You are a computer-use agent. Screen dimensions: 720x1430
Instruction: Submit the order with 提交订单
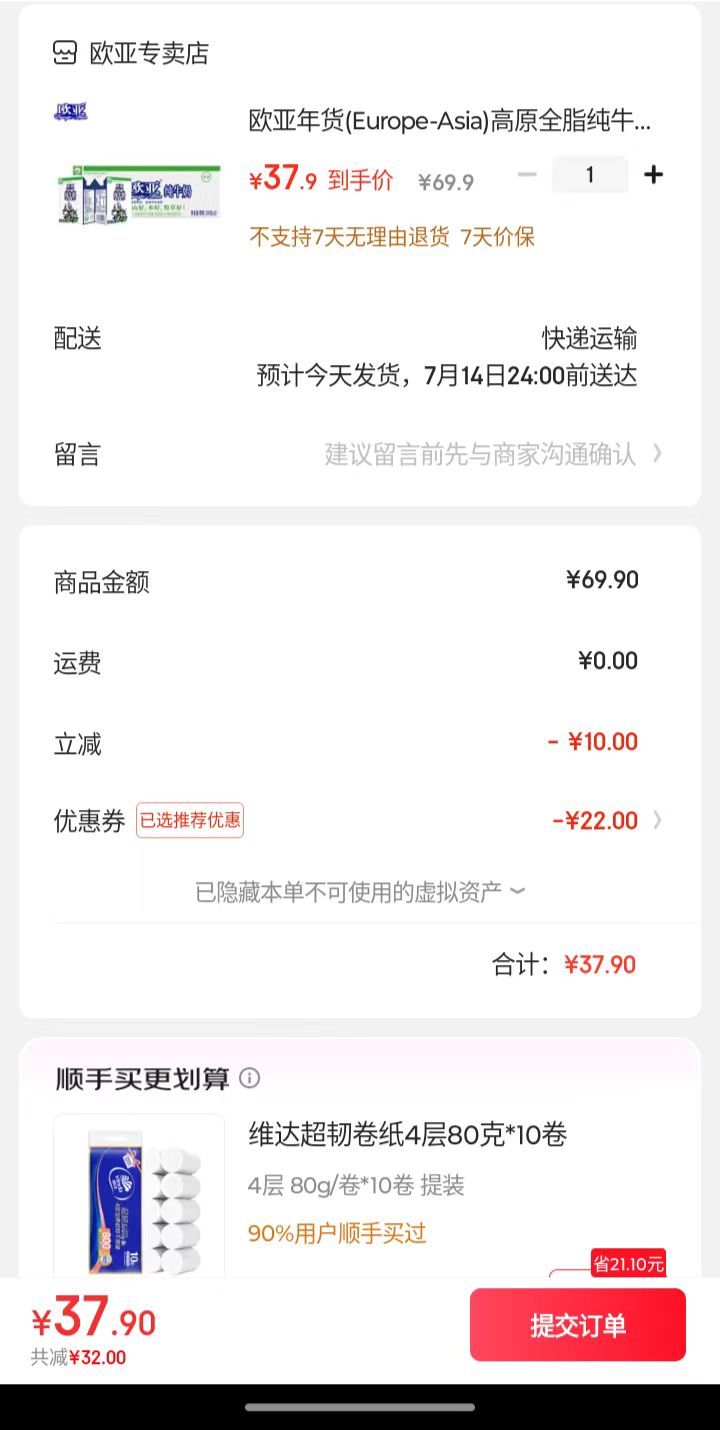tap(577, 1325)
